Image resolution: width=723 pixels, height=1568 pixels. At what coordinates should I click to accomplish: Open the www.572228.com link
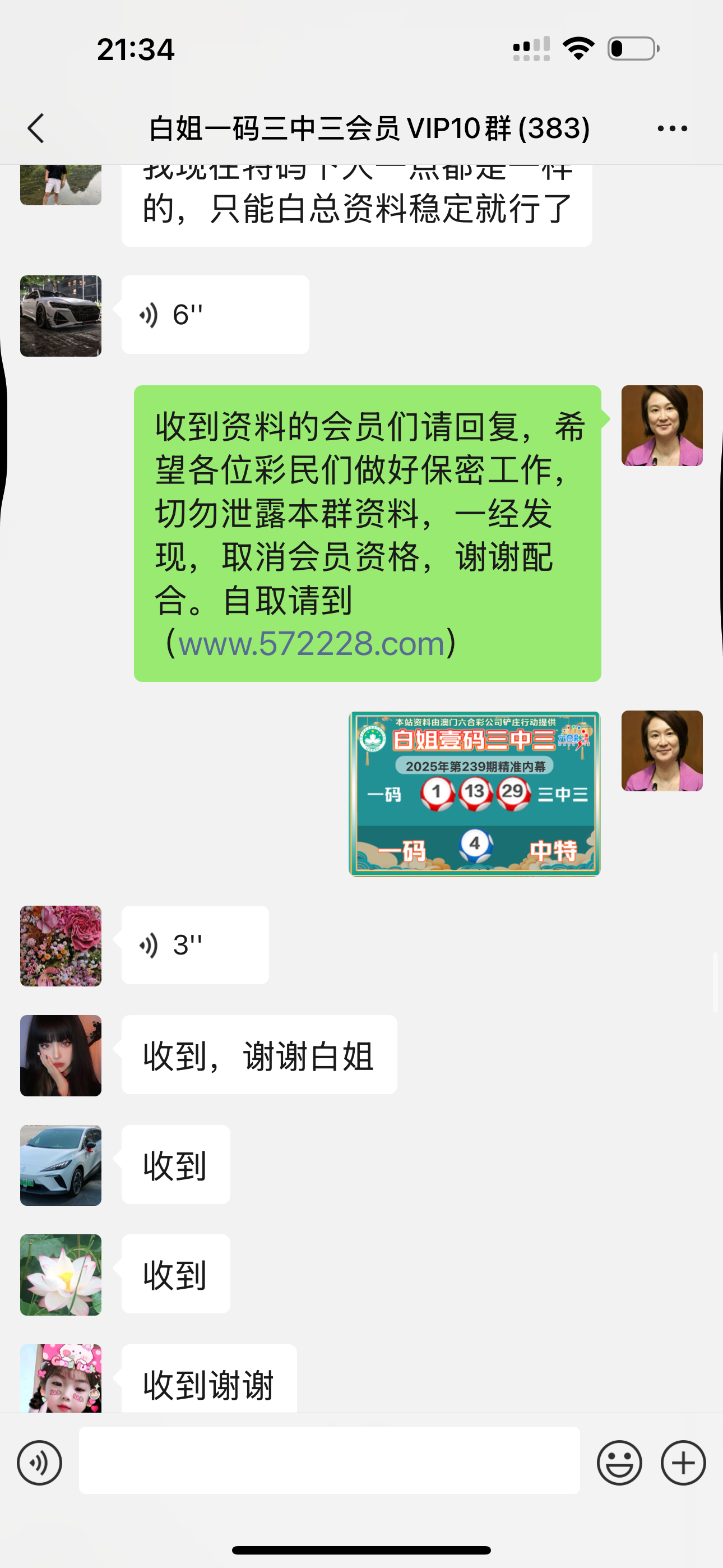[311, 643]
